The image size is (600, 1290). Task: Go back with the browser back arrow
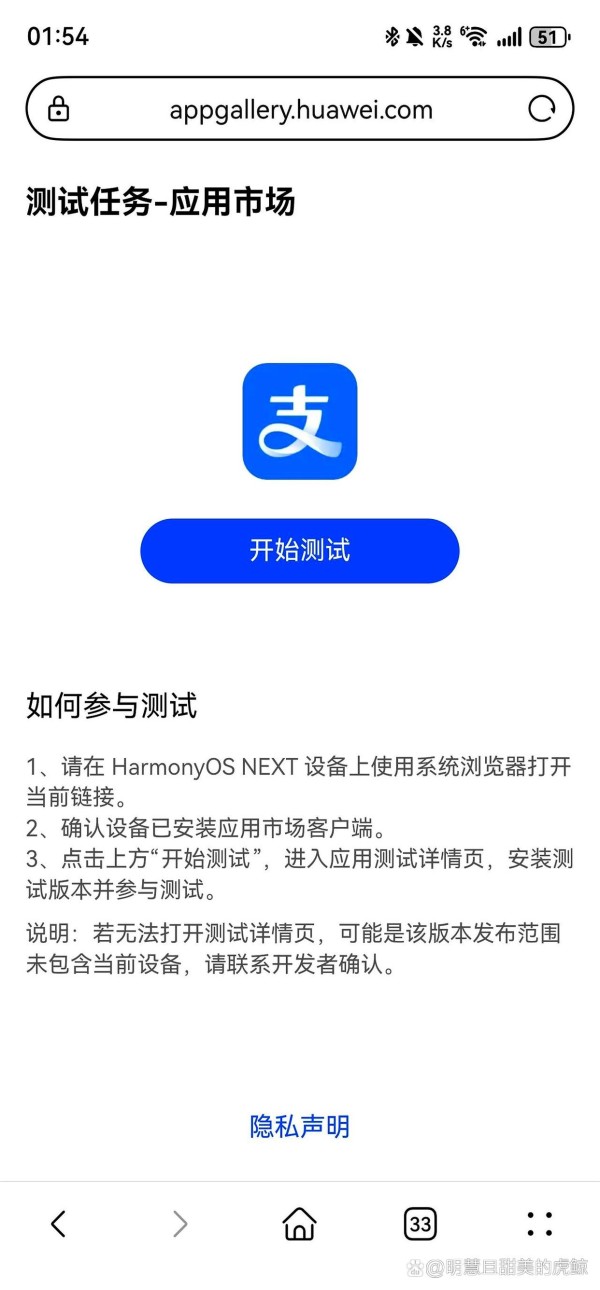pos(58,1223)
